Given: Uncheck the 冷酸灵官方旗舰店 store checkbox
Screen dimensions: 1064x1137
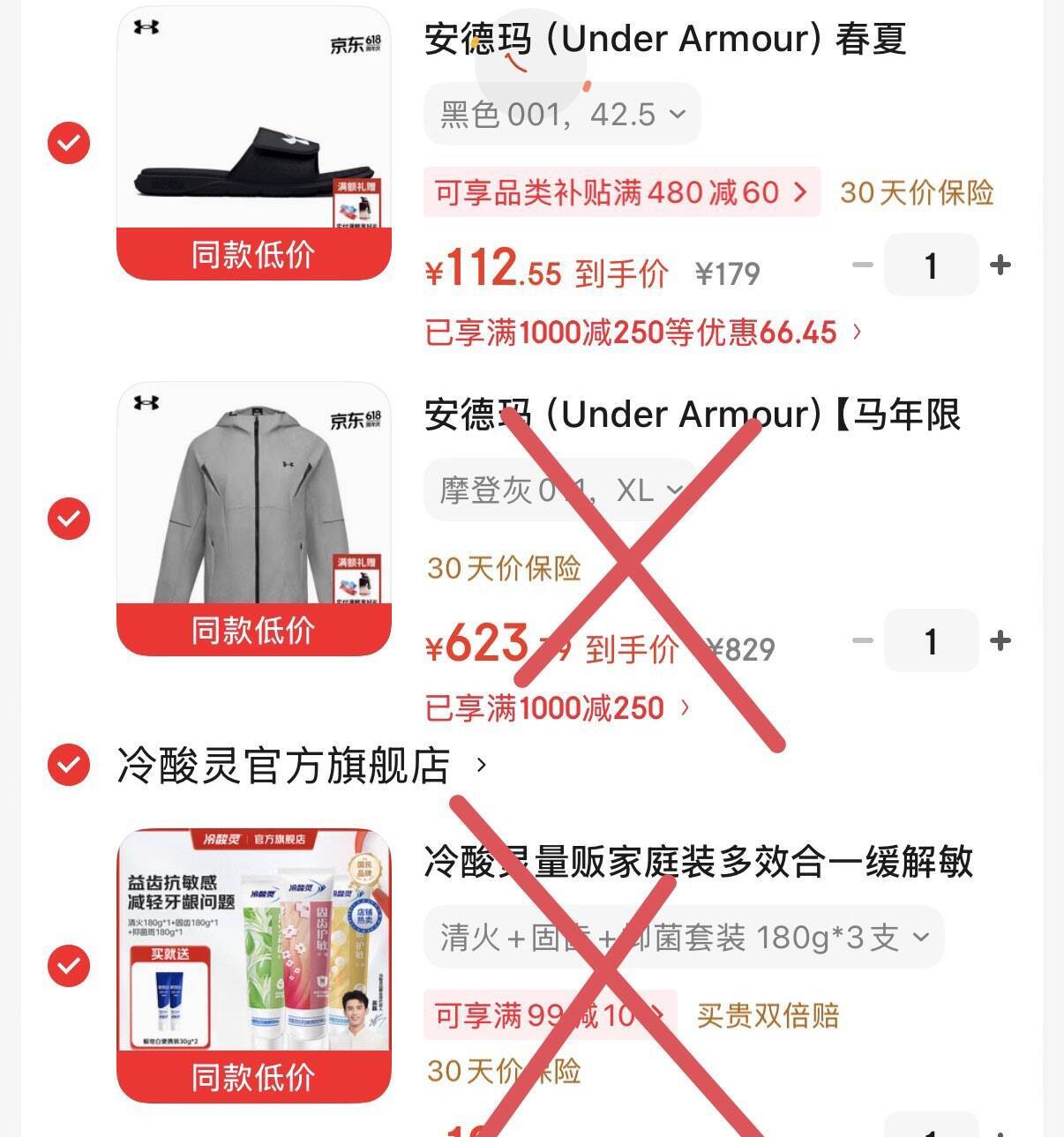Looking at the screenshot, I should point(69,765).
